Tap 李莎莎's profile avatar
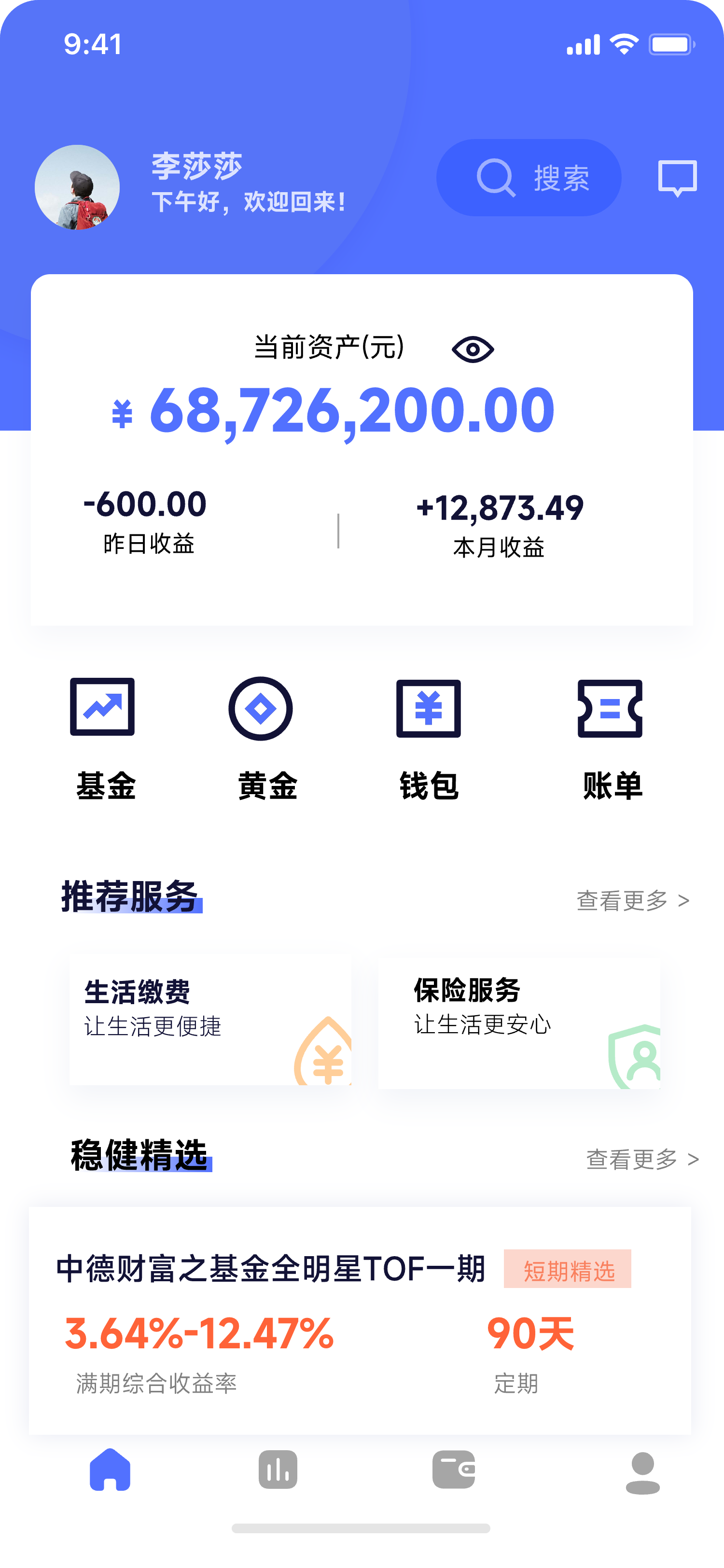Viewport: 724px width, 1568px height. coord(77,187)
